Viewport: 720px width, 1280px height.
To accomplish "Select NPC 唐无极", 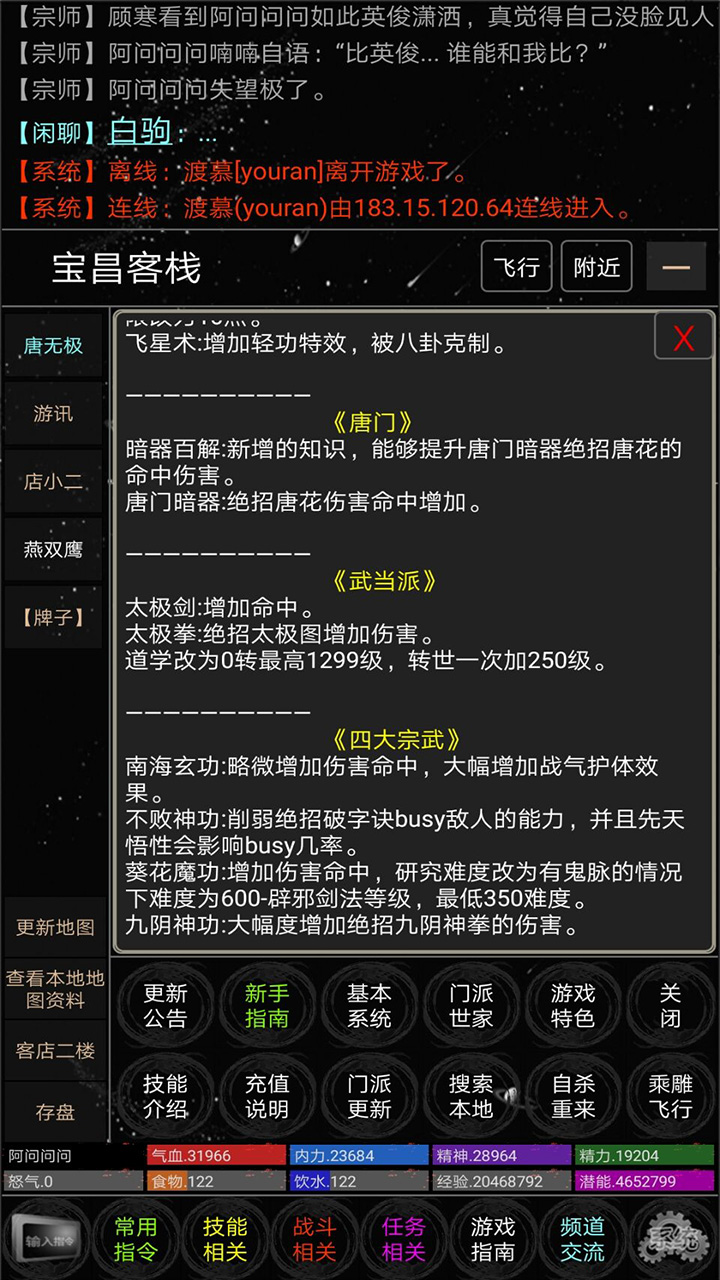I will tap(54, 346).
